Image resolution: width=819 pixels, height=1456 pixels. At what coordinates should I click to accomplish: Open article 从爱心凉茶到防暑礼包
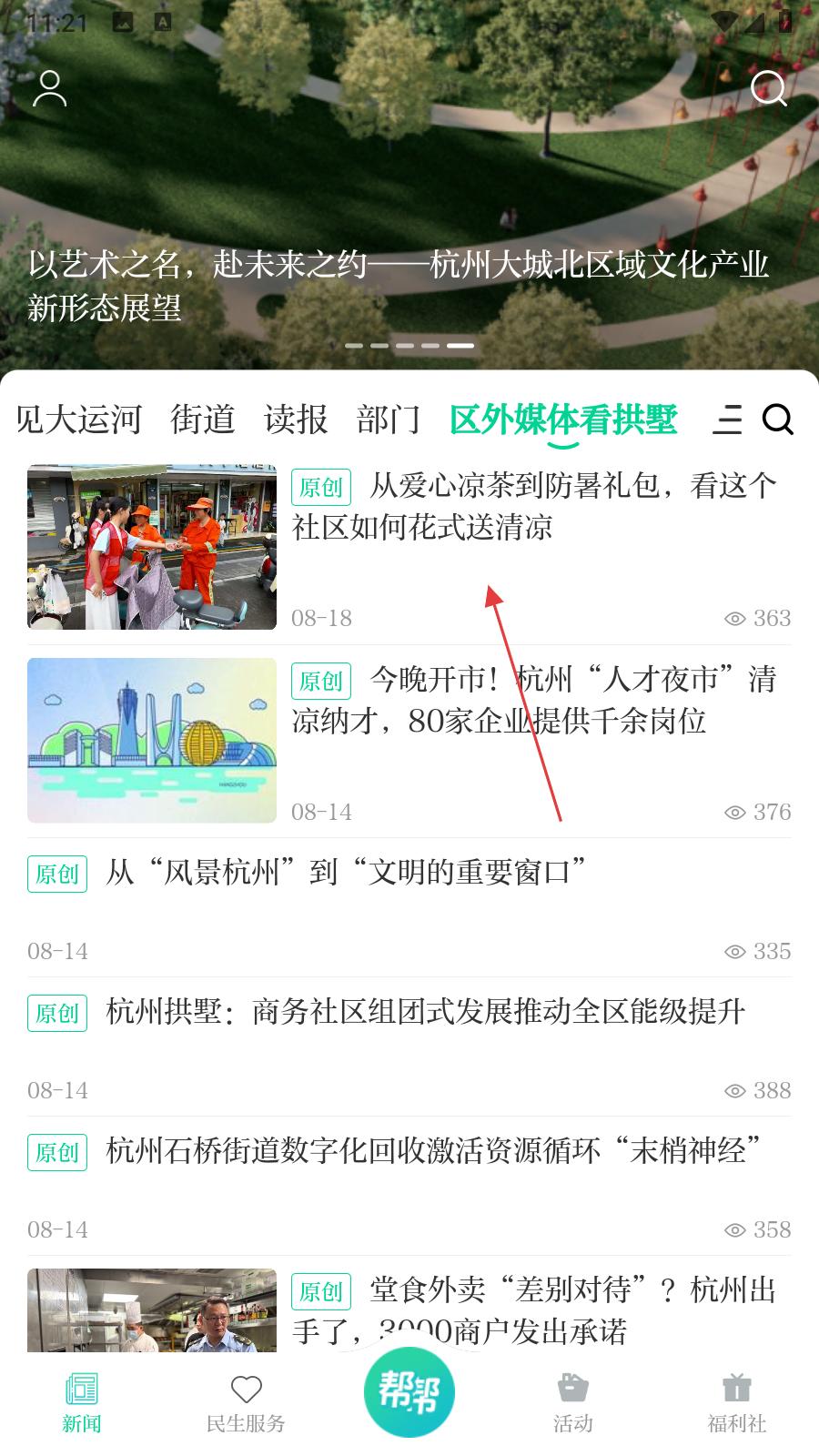coord(532,507)
